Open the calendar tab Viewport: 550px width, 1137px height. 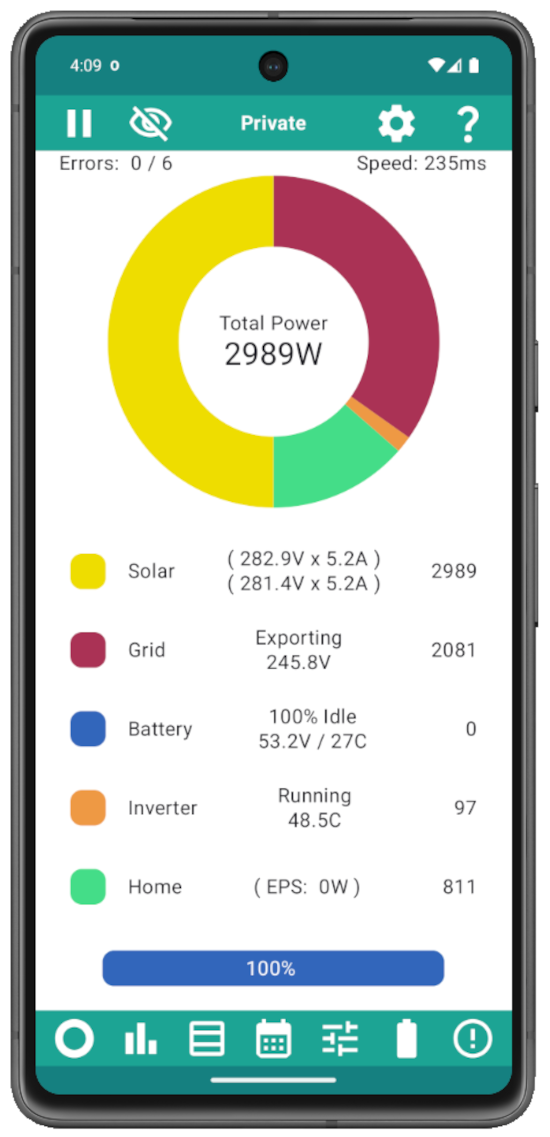click(274, 1039)
